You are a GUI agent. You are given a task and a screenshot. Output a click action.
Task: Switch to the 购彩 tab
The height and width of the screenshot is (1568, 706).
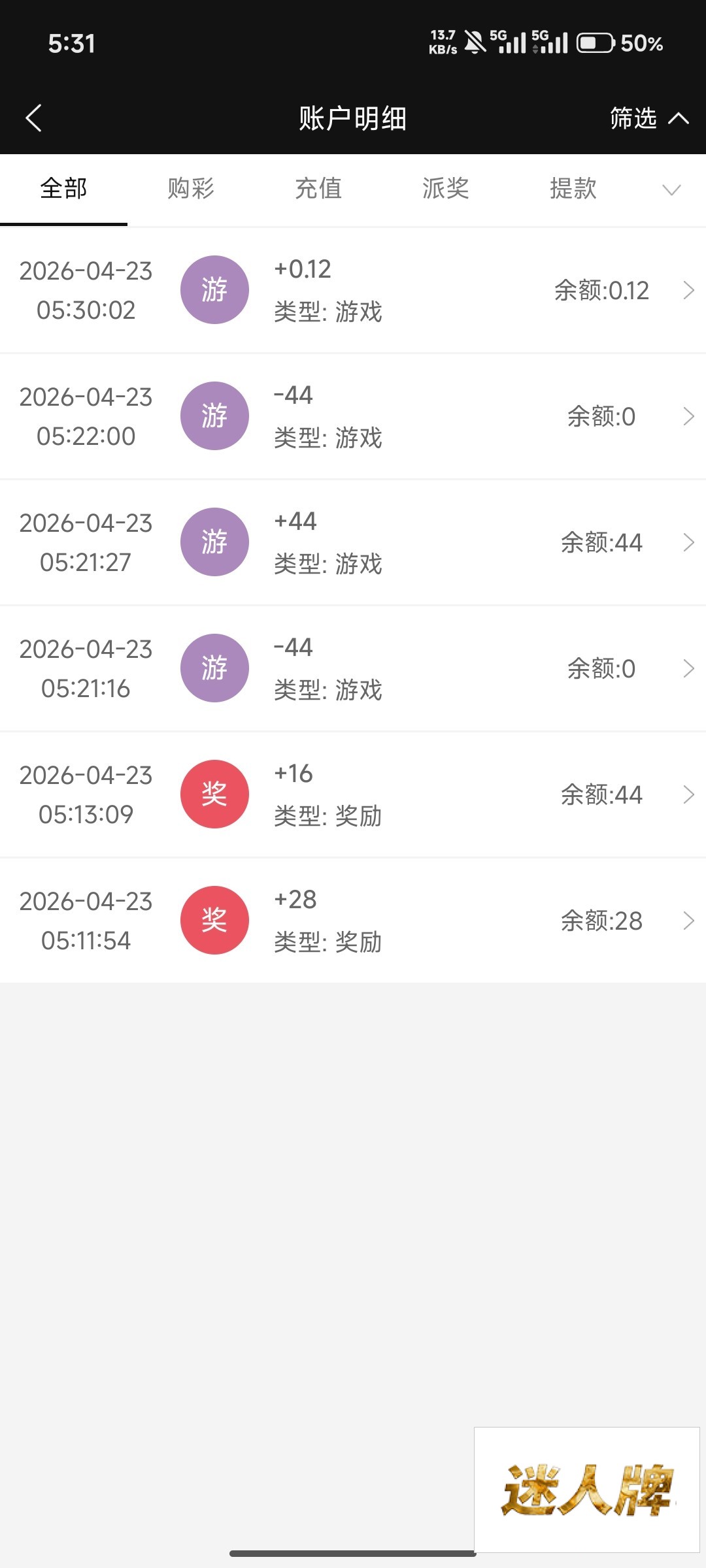click(x=191, y=189)
